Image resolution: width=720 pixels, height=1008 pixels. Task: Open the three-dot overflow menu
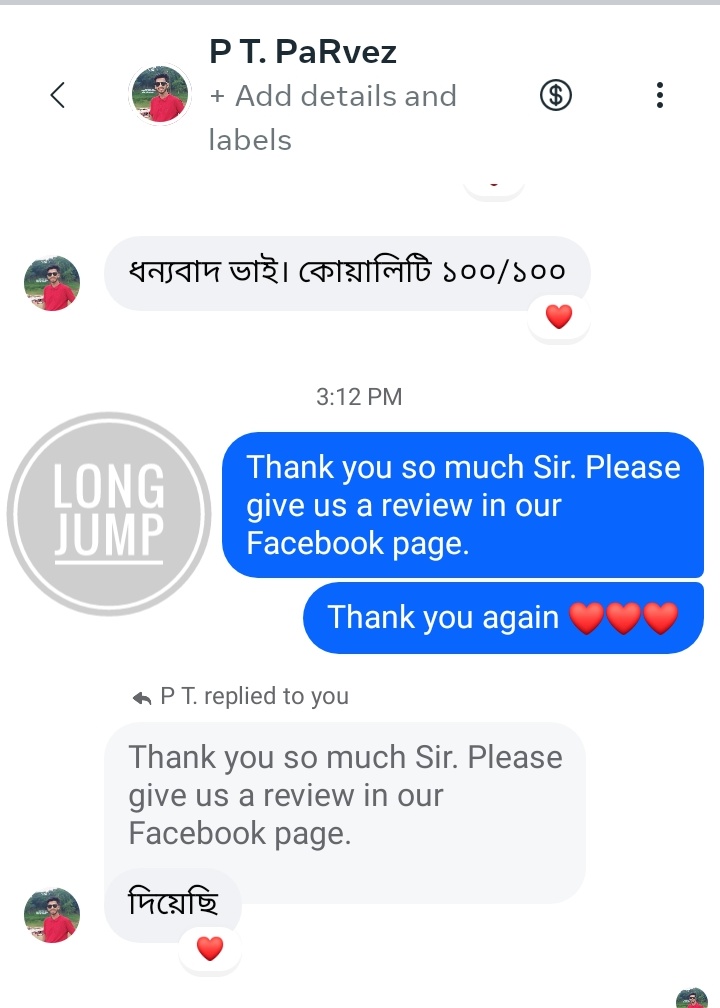659,95
